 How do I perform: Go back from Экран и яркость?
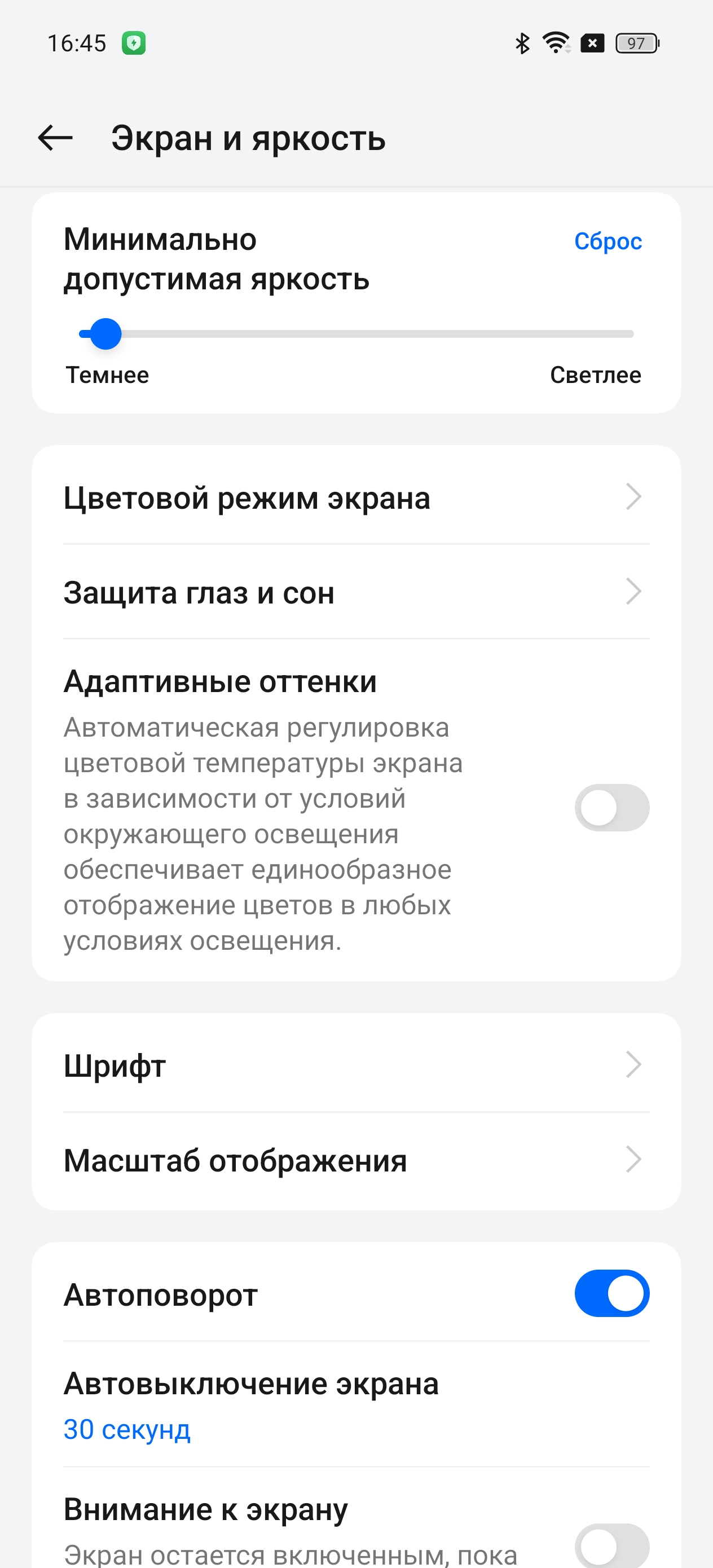(x=55, y=138)
